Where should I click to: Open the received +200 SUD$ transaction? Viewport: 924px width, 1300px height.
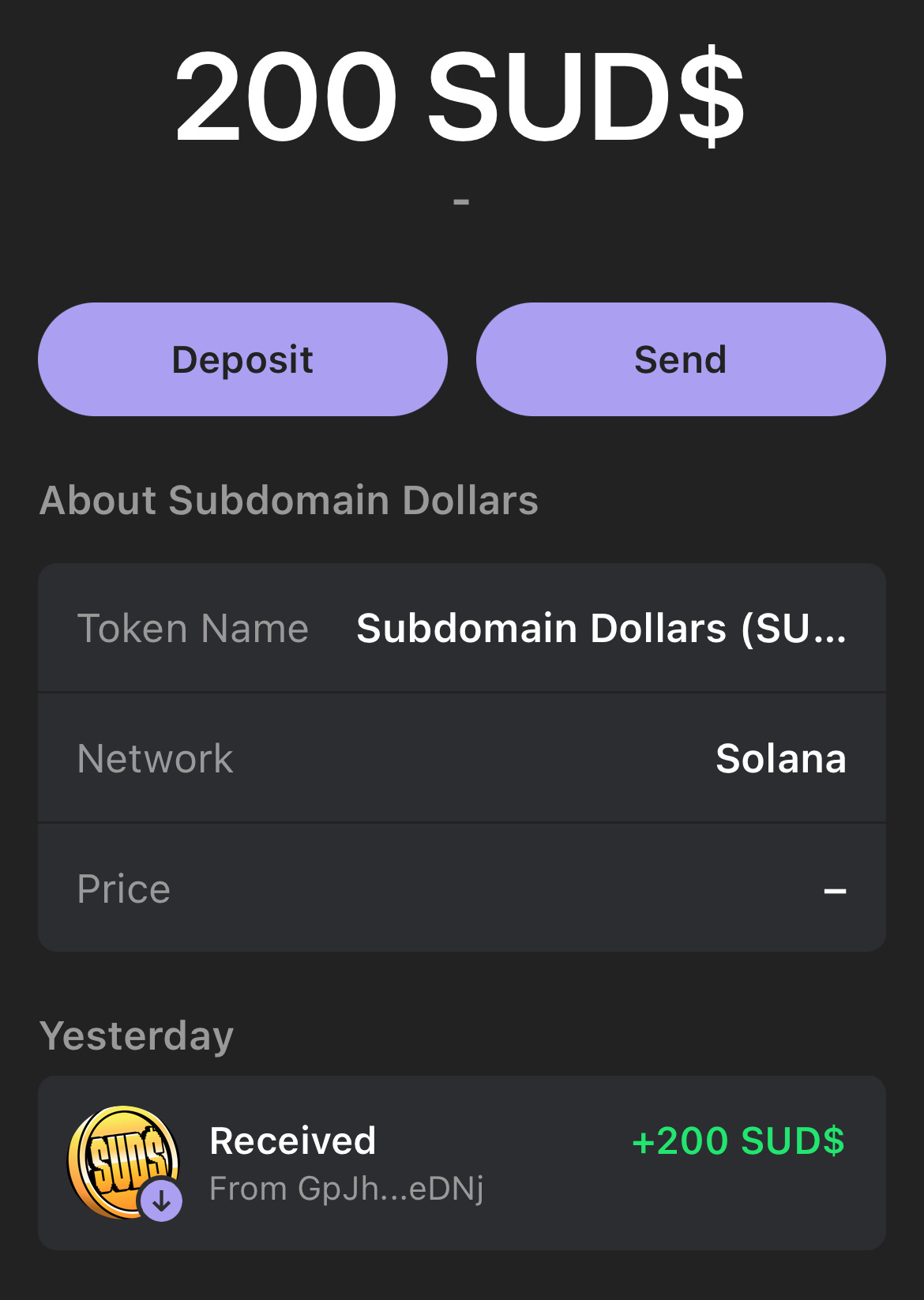[461, 1163]
